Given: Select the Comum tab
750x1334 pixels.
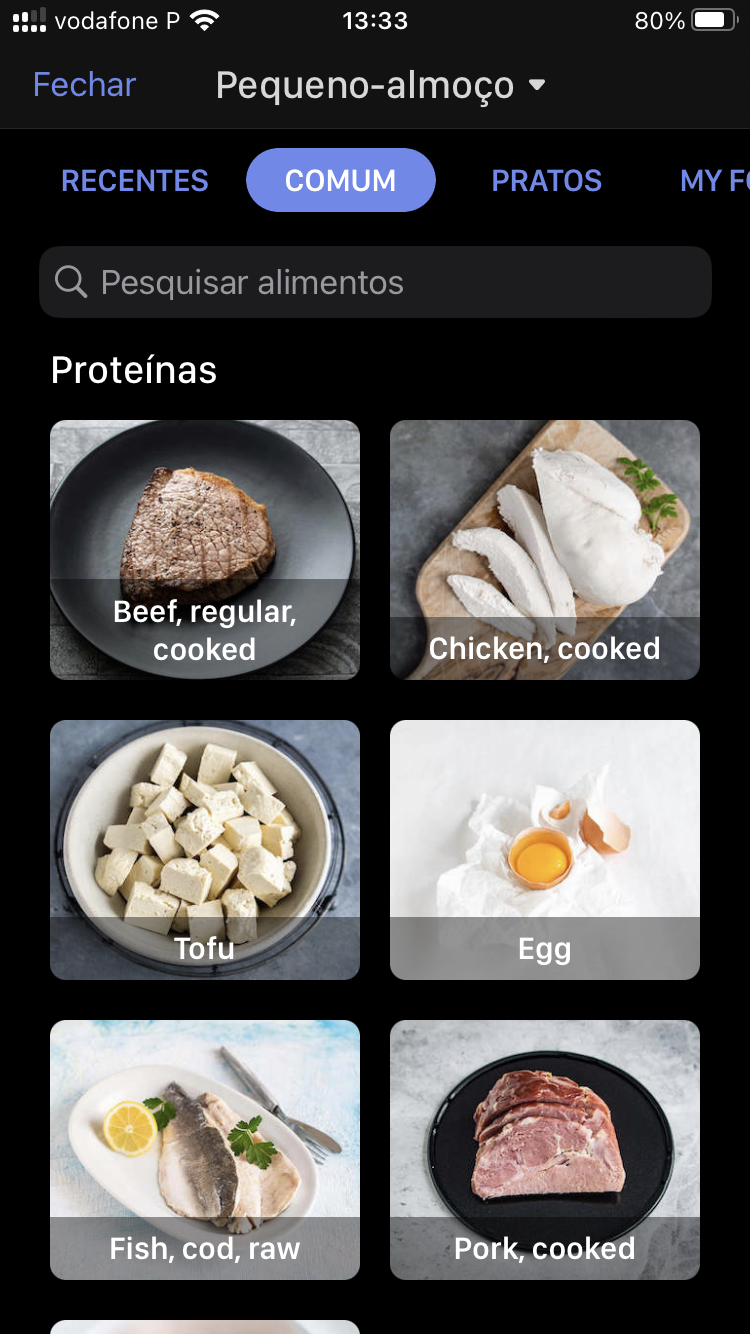Looking at the screenshot, I should [x=340, y=181].
